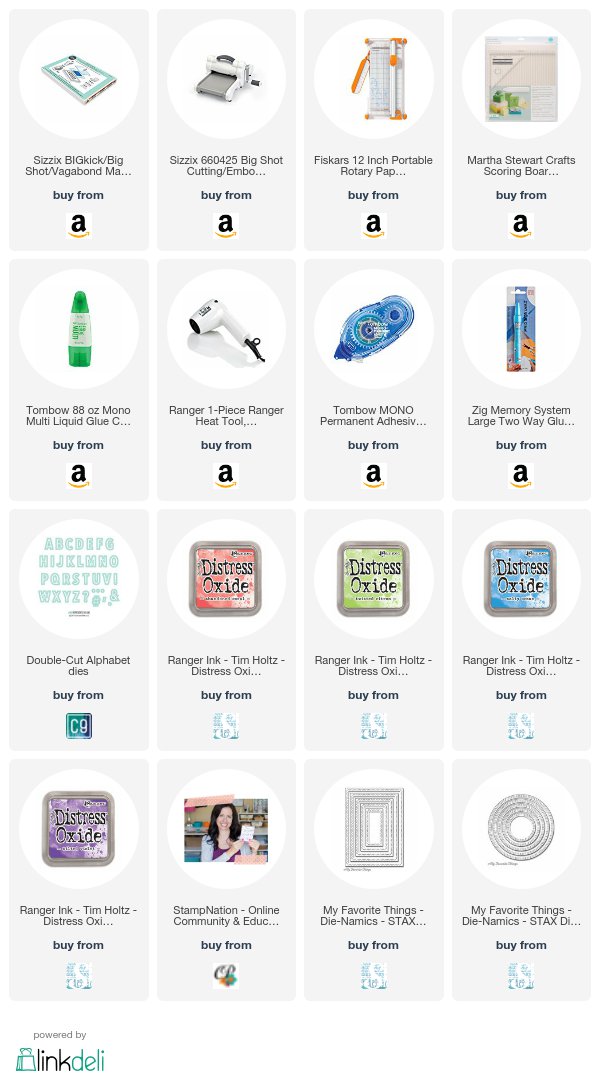This screenshot has width=600, height=1081.
Task: Tap Amazon logo under Fiskars Rotary trimmer
Action: point(373,226)
